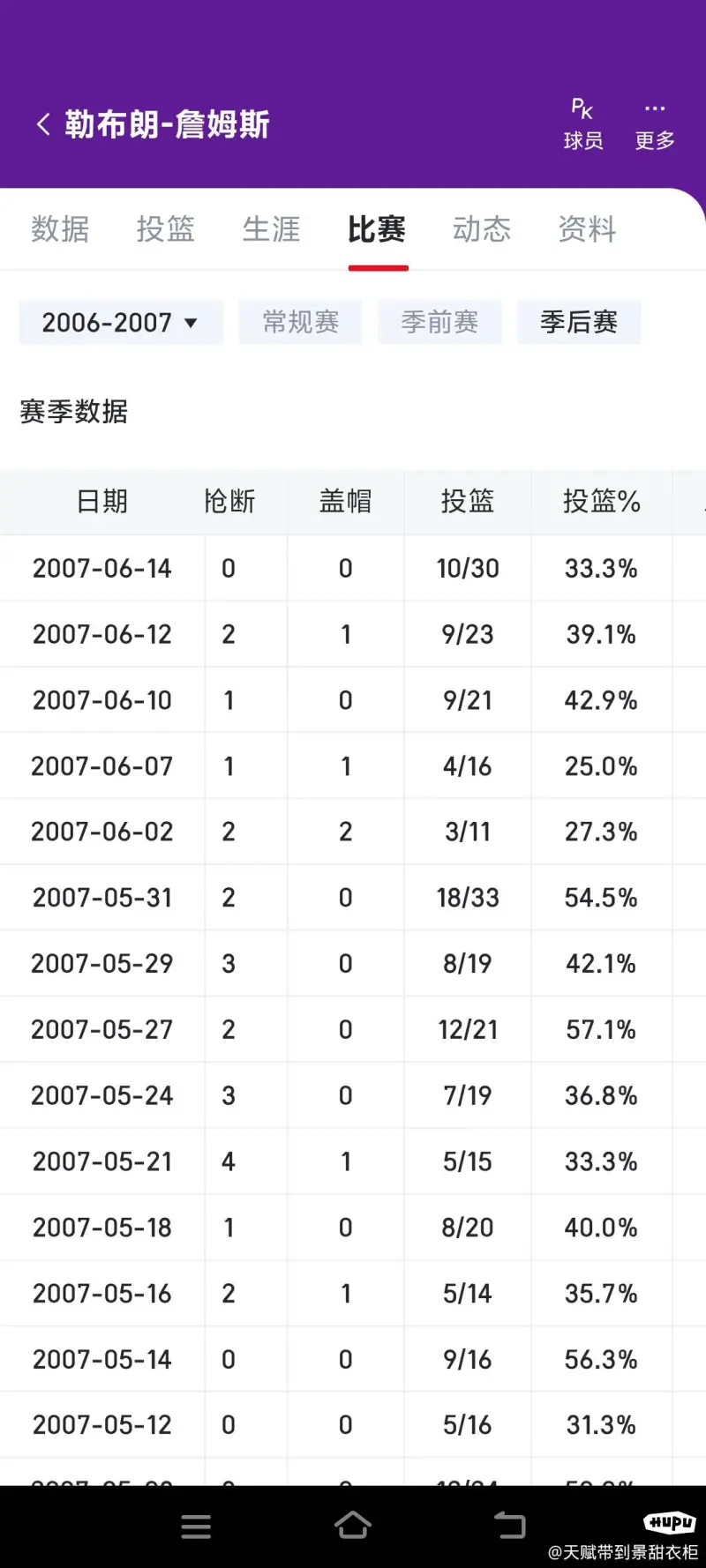Switch to the 数据 tab

click(60, 229)
